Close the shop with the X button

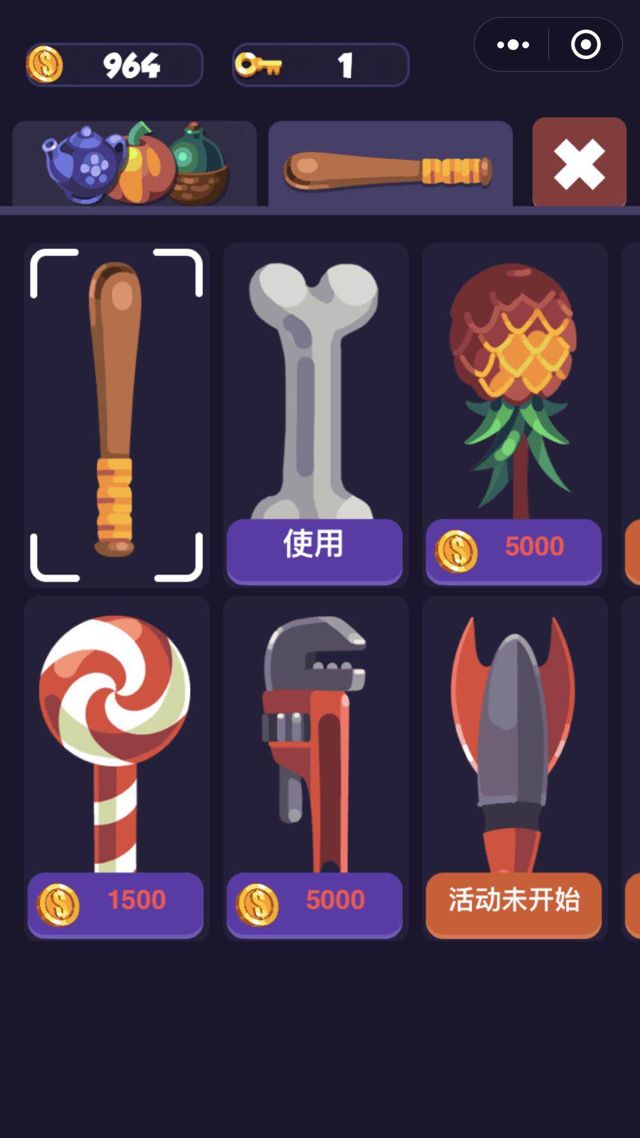[579, 163]
